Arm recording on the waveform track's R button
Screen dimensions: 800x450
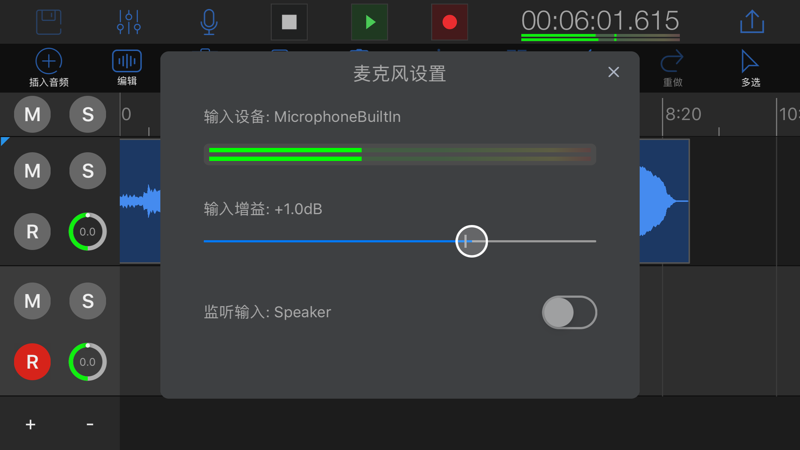[x=32, y=232]
